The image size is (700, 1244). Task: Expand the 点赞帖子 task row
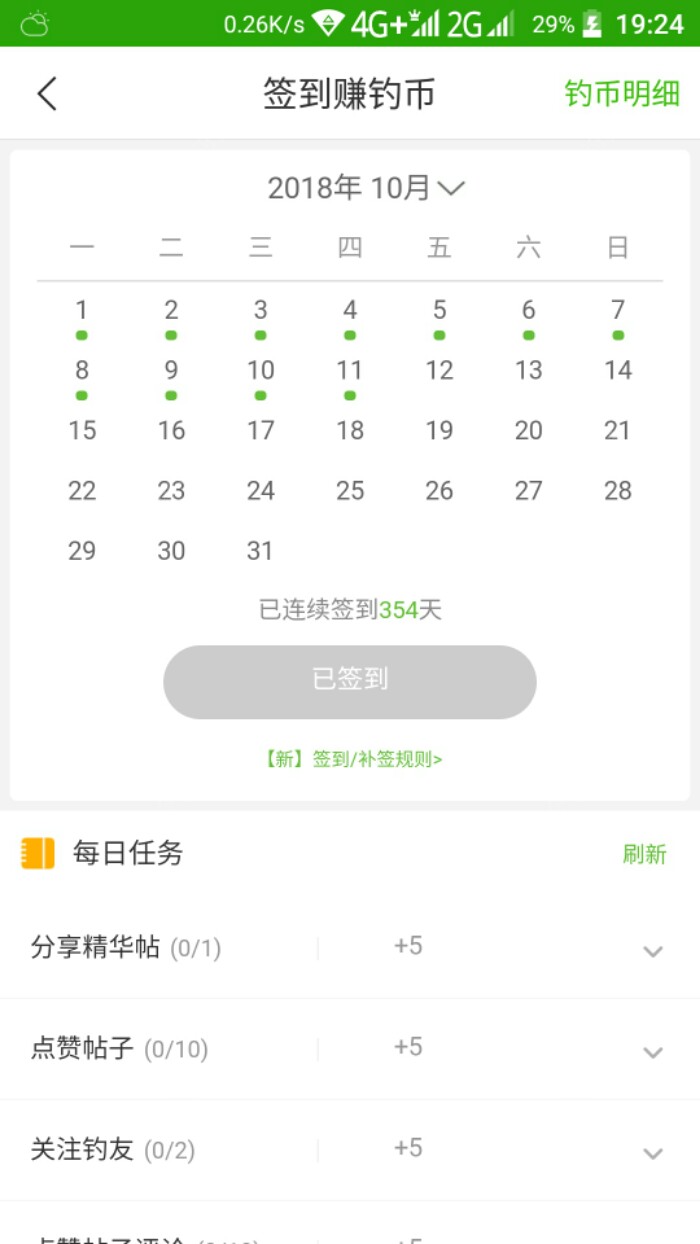(652, 1051)
